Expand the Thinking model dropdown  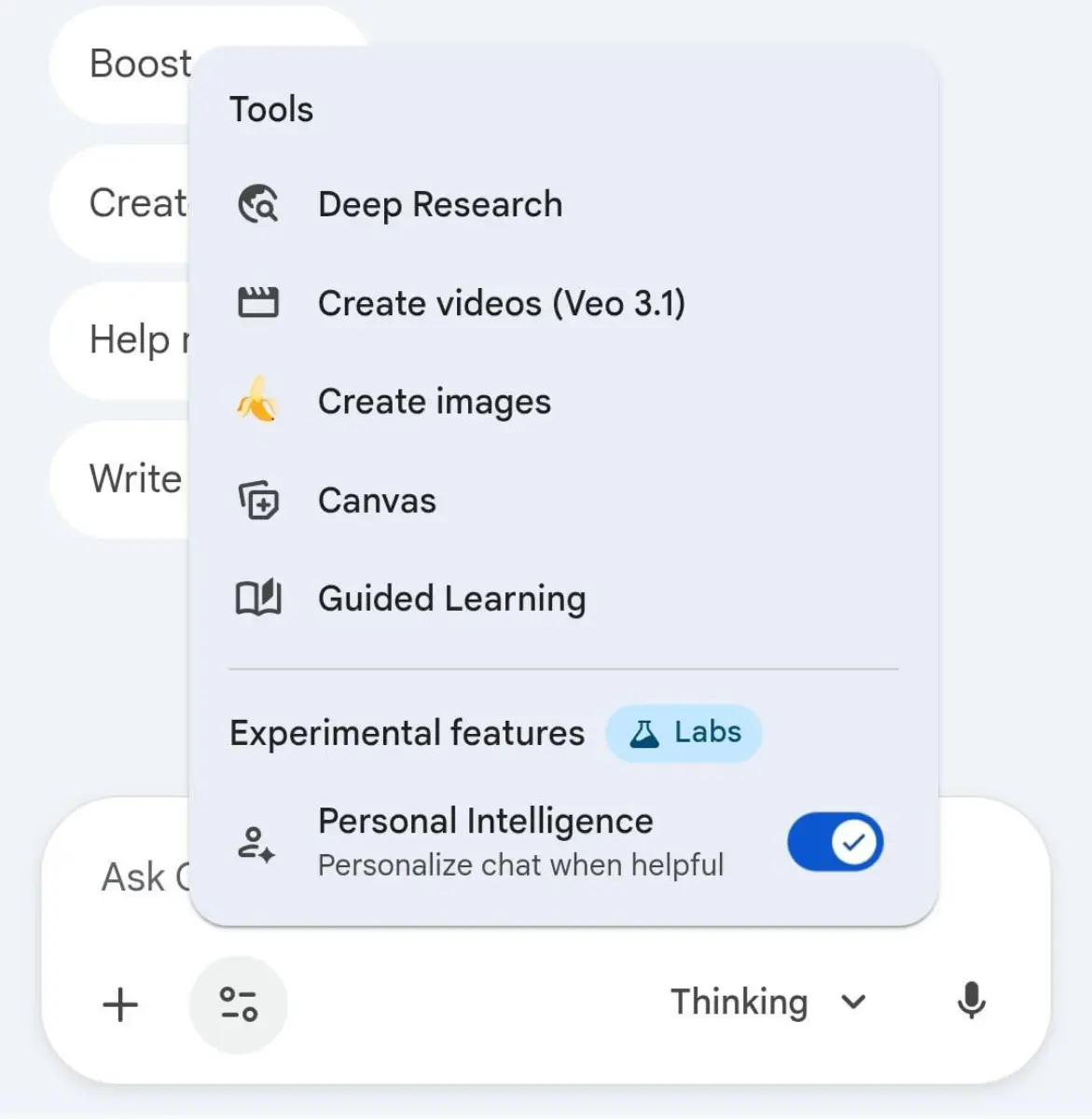point(768,1002)
